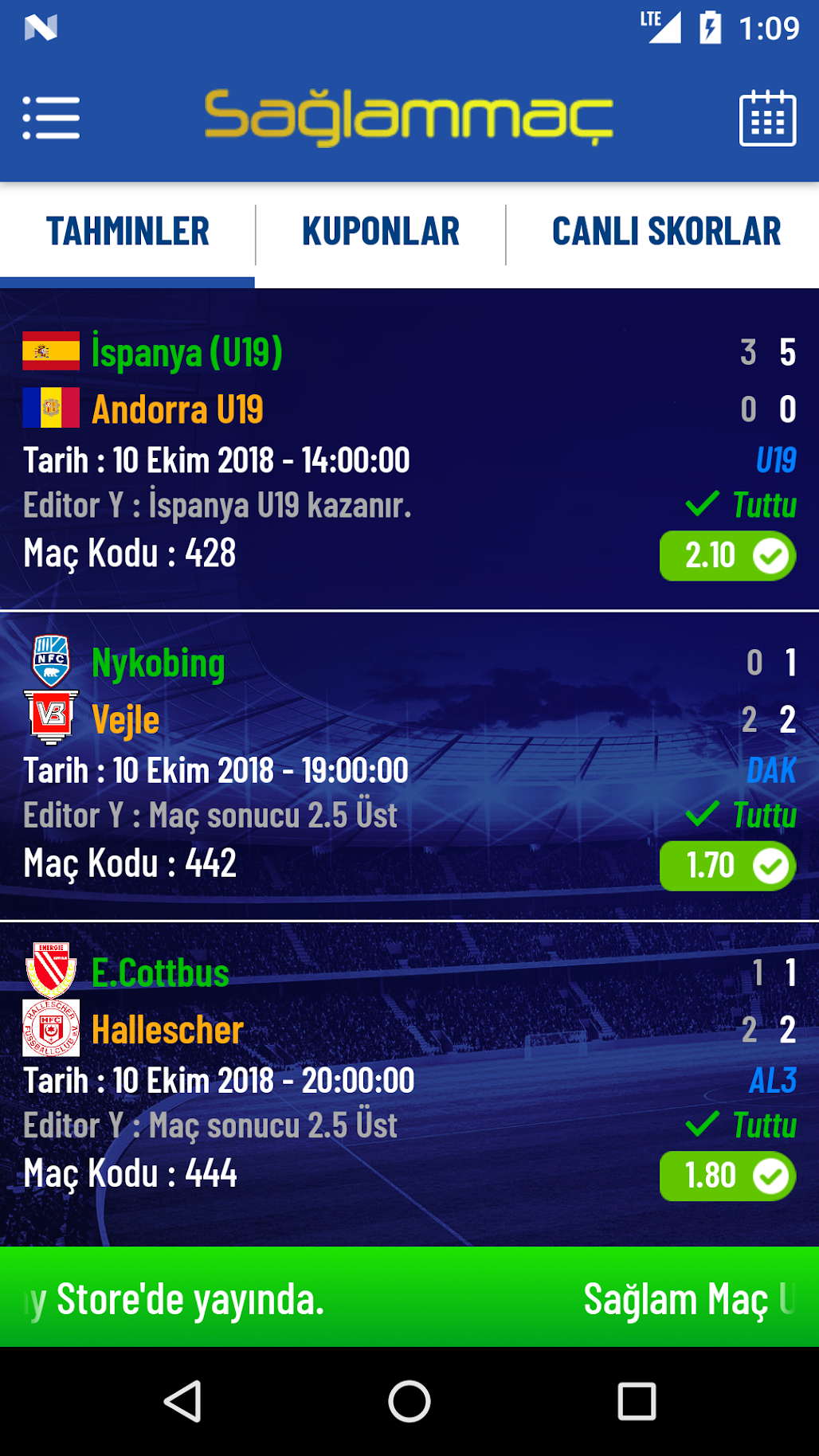Select the Tahminler tab
Viewport: 819px width, 1456px height.
[x=127, y=233]
